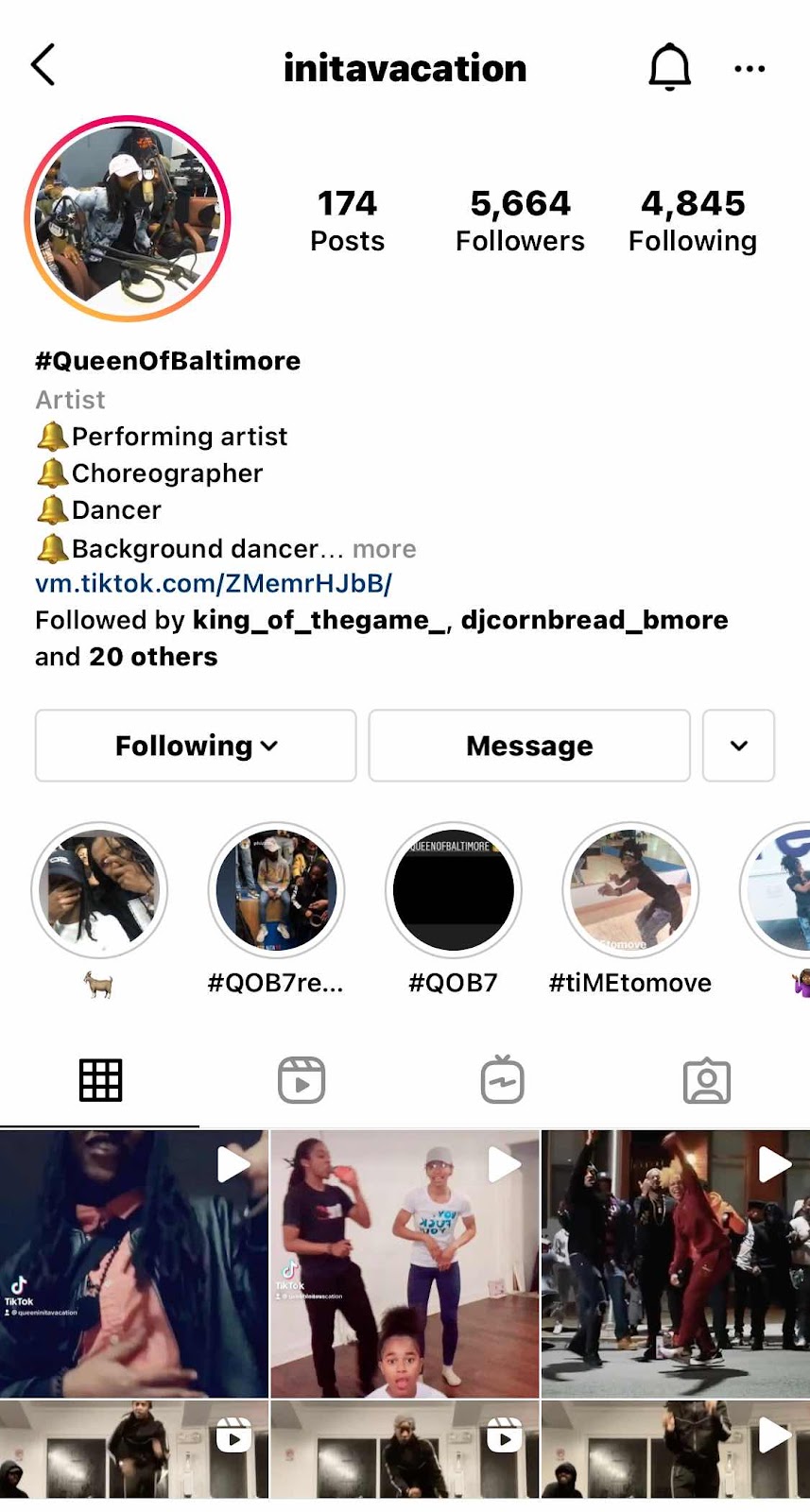This screenshot has width=810, height=1512.
Task: Go back from initavacation profile
Action: 43,65
